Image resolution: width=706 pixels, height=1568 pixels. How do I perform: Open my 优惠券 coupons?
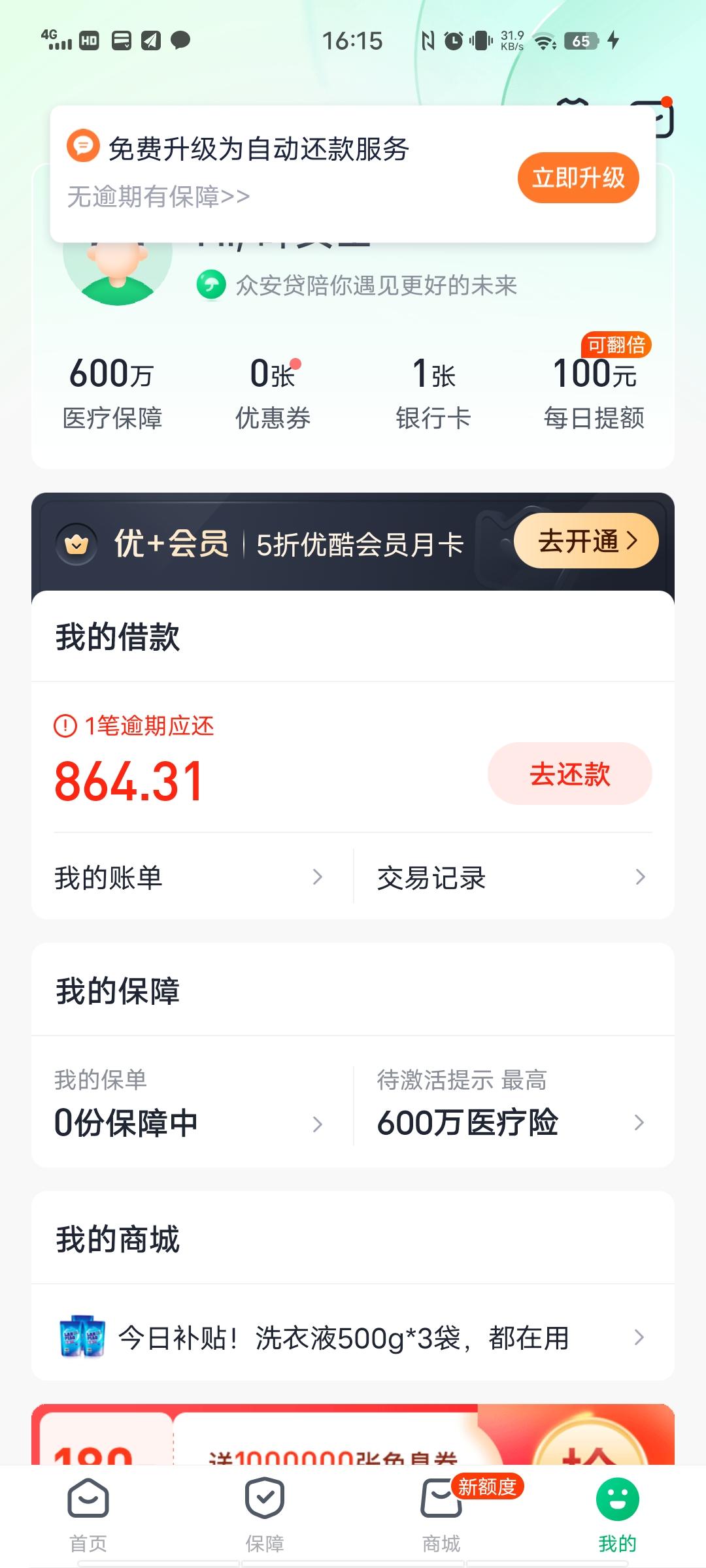(x=273, y=392)
